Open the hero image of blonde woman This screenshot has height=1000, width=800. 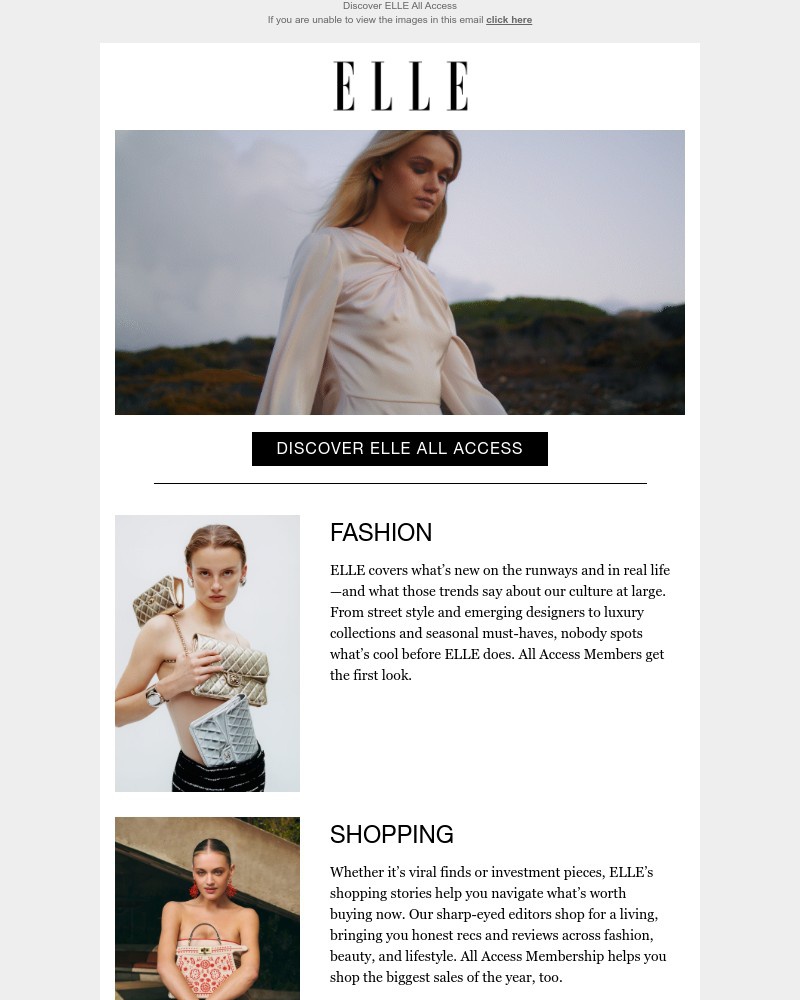(x=399, y=272)
